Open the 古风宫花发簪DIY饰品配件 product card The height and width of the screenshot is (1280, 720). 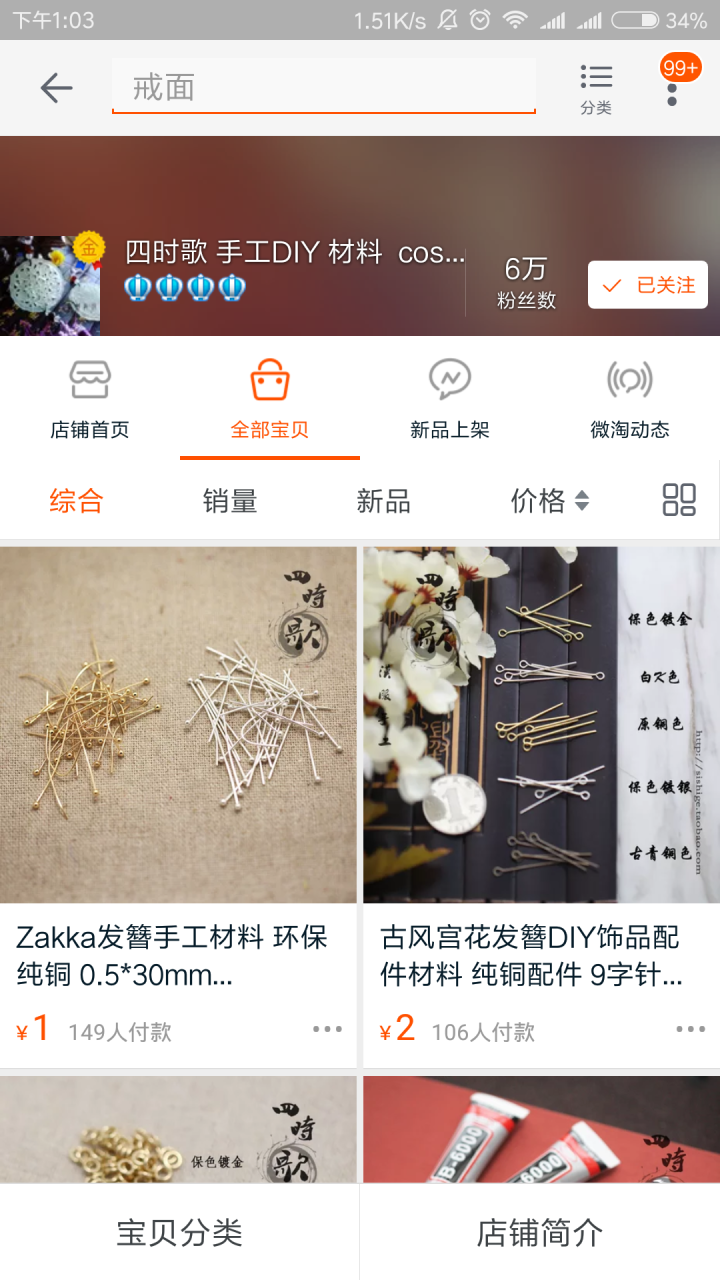tap(541, 760)
